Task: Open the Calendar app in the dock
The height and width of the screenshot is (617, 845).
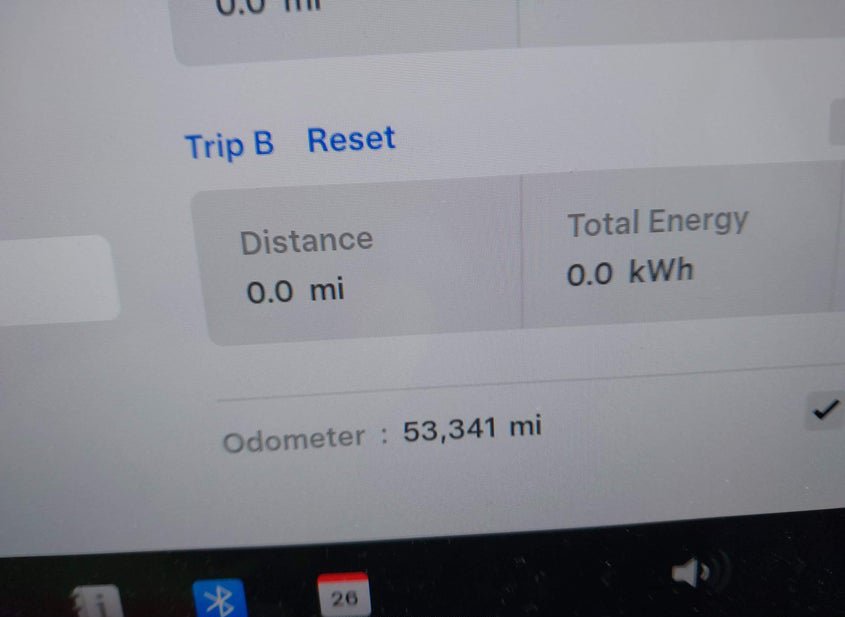Action: point(343,595)
